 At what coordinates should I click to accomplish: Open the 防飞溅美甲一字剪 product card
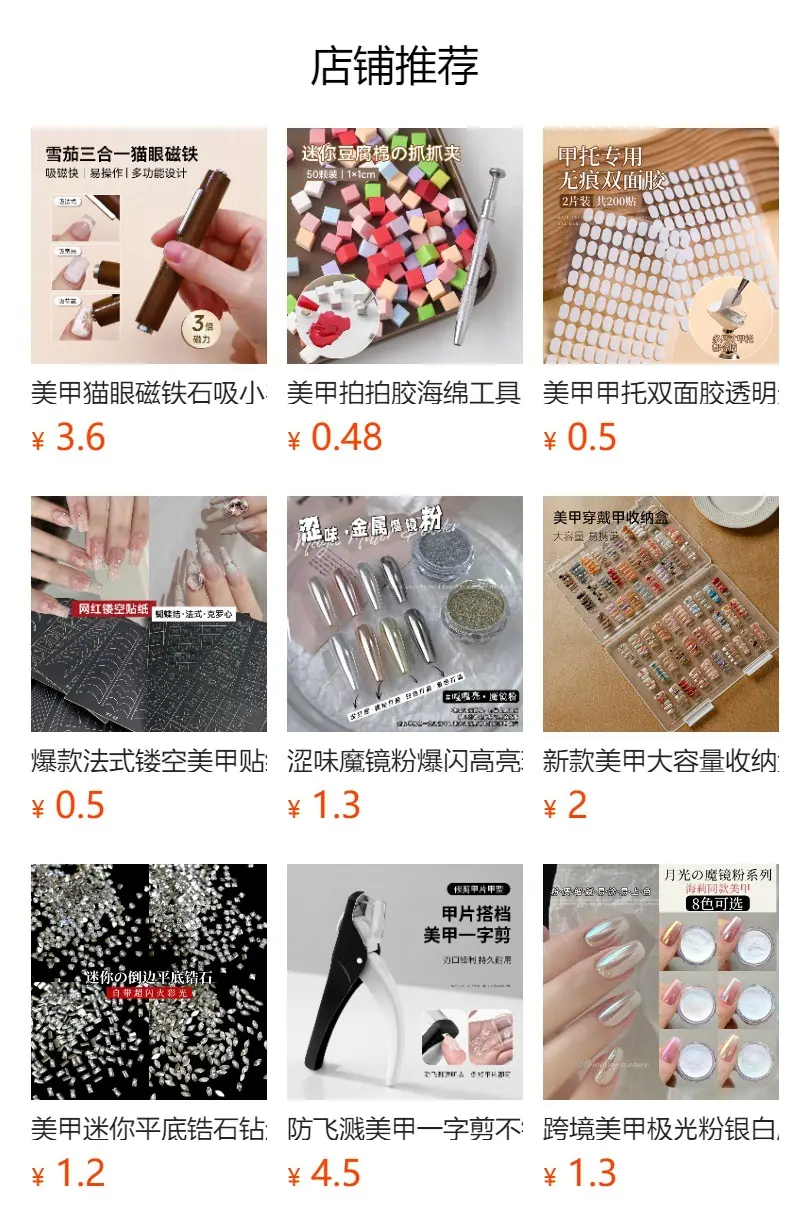point(405,1027)
